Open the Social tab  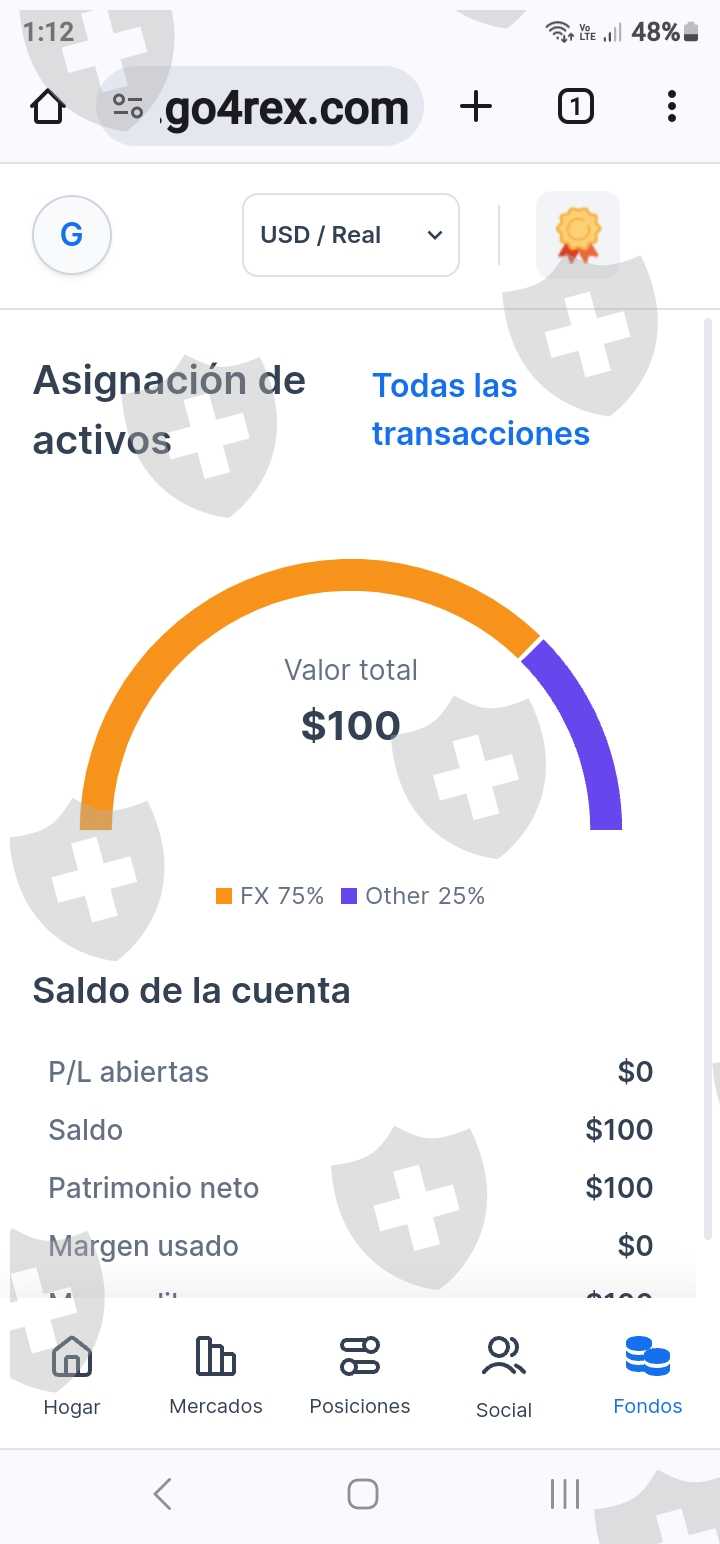click(x=504, y=1377)
